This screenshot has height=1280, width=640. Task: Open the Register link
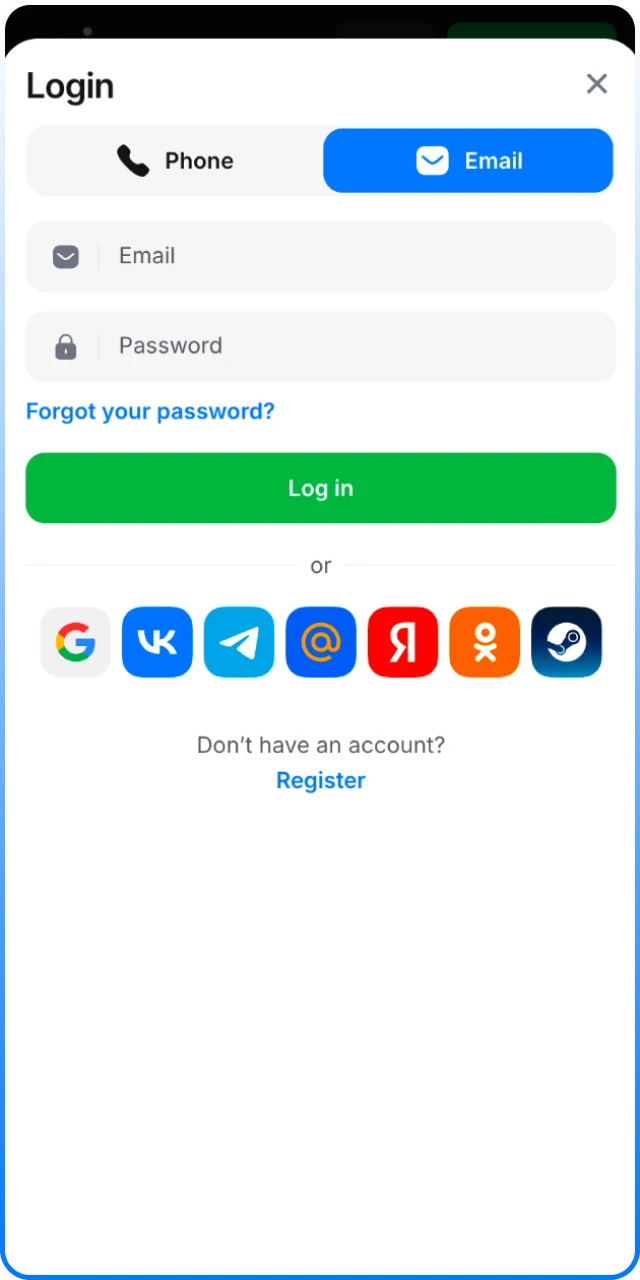click(320, 780)
